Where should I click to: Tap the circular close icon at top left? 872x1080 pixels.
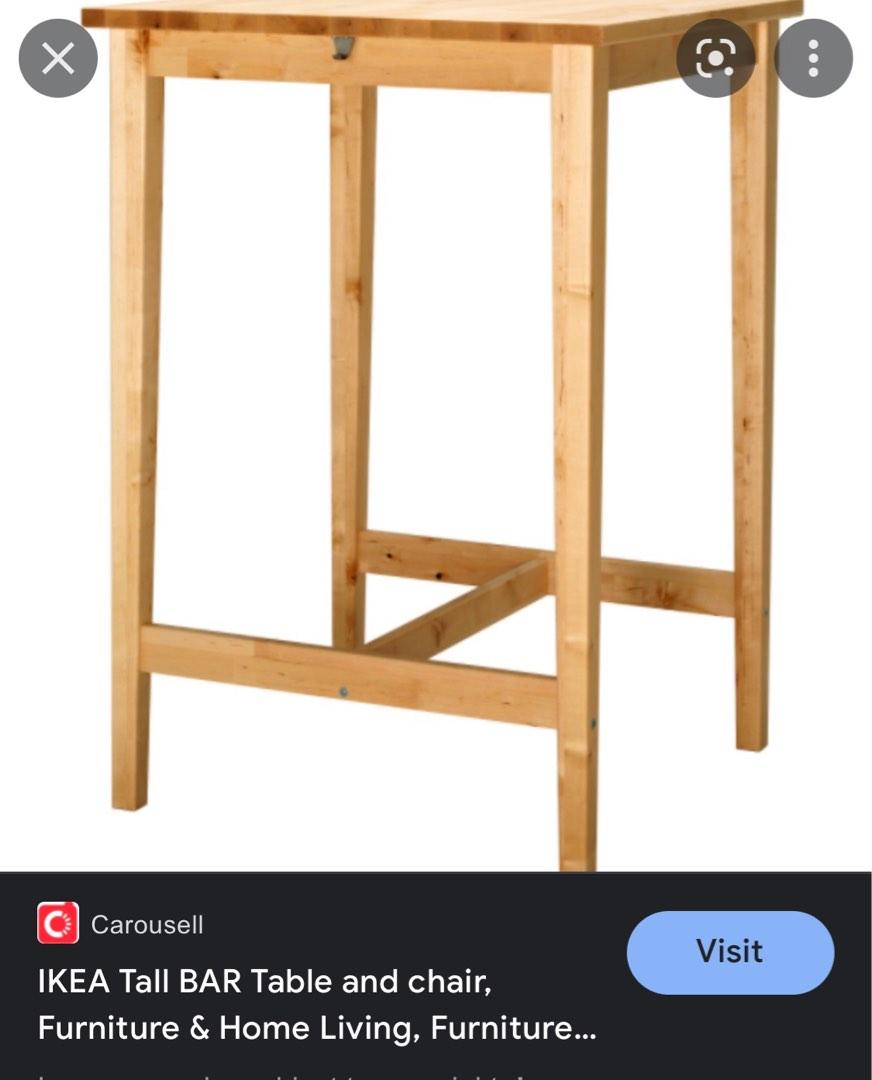point(58,59)
